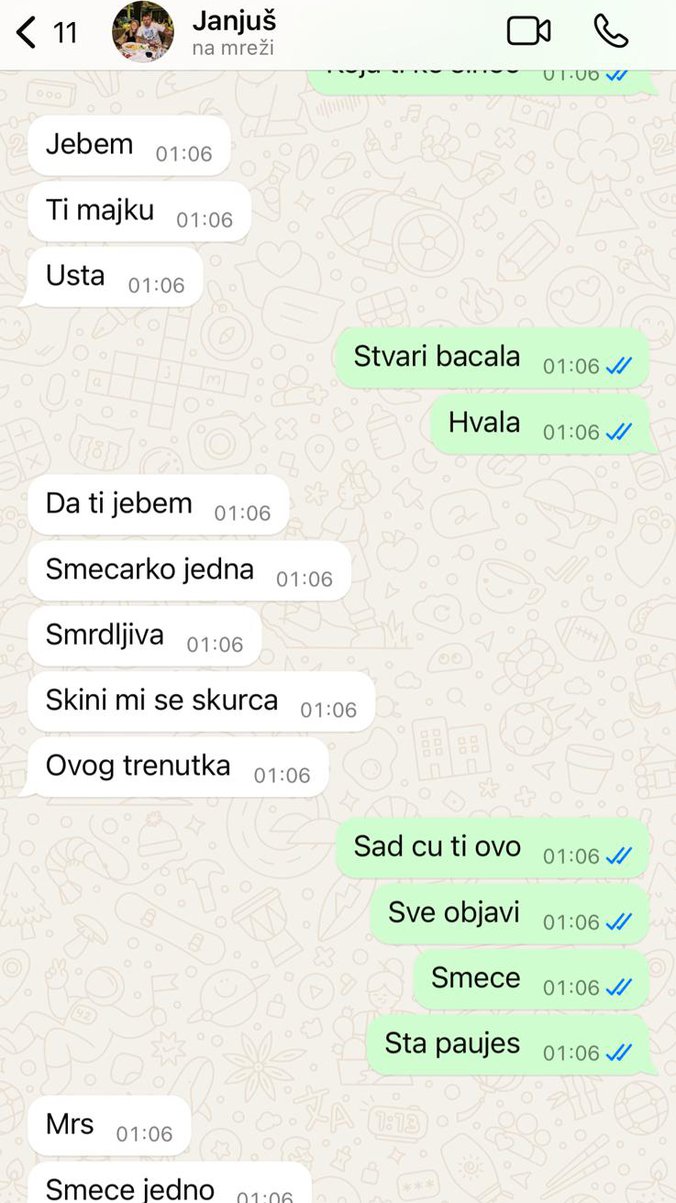
Task: Start a voice call with Janjuš
Action: (x=610, y=31)
